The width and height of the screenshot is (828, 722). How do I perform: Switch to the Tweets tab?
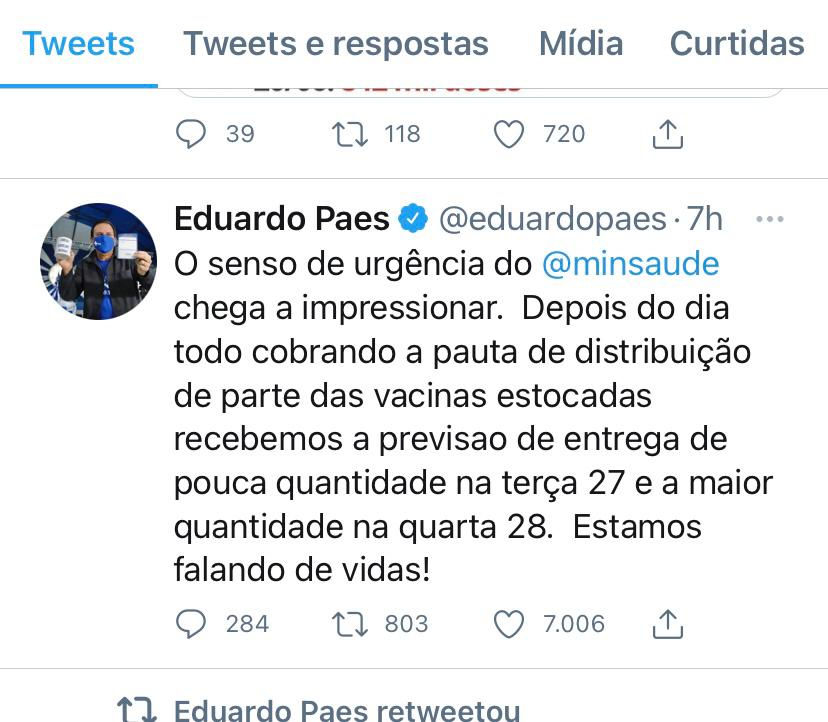(x=78, y=44)
